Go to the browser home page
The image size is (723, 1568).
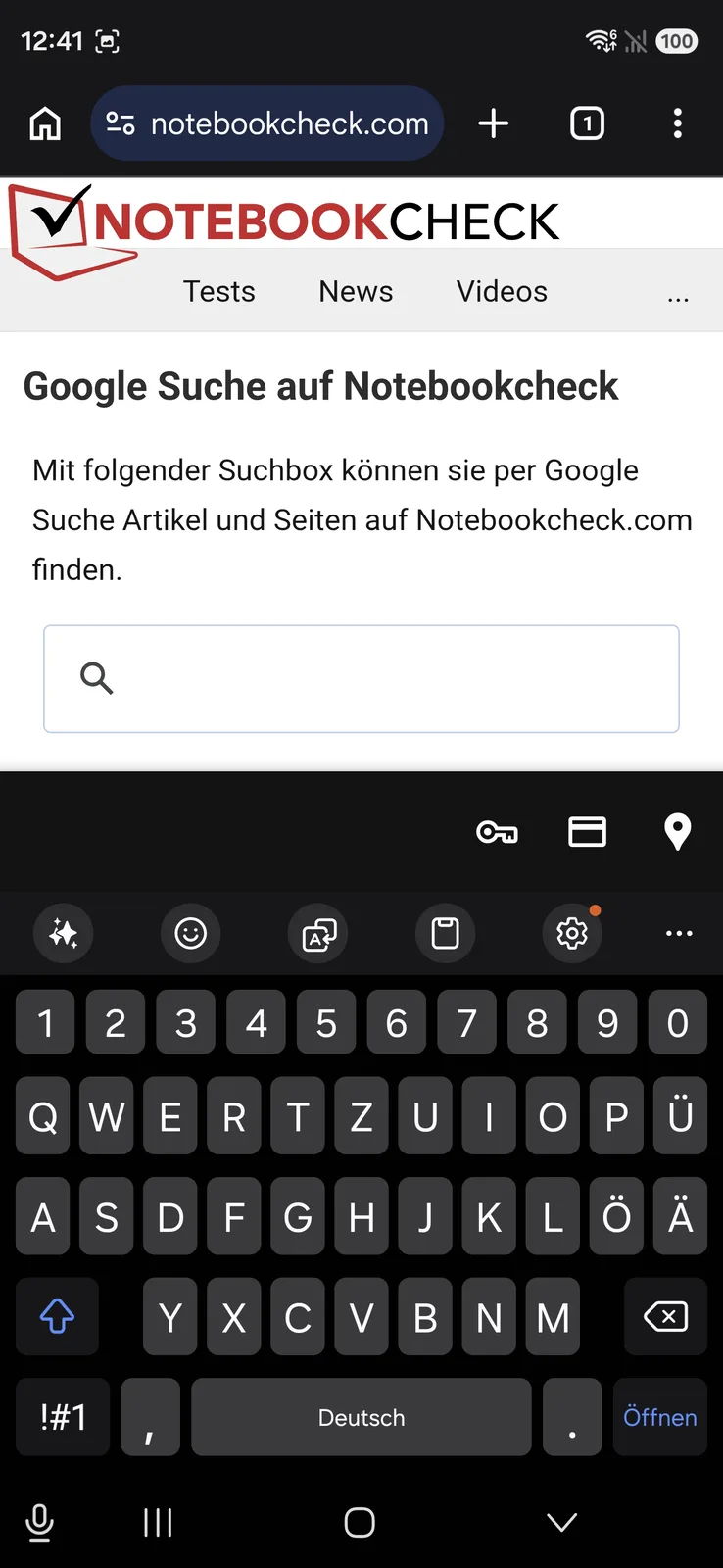click(45, 124)
